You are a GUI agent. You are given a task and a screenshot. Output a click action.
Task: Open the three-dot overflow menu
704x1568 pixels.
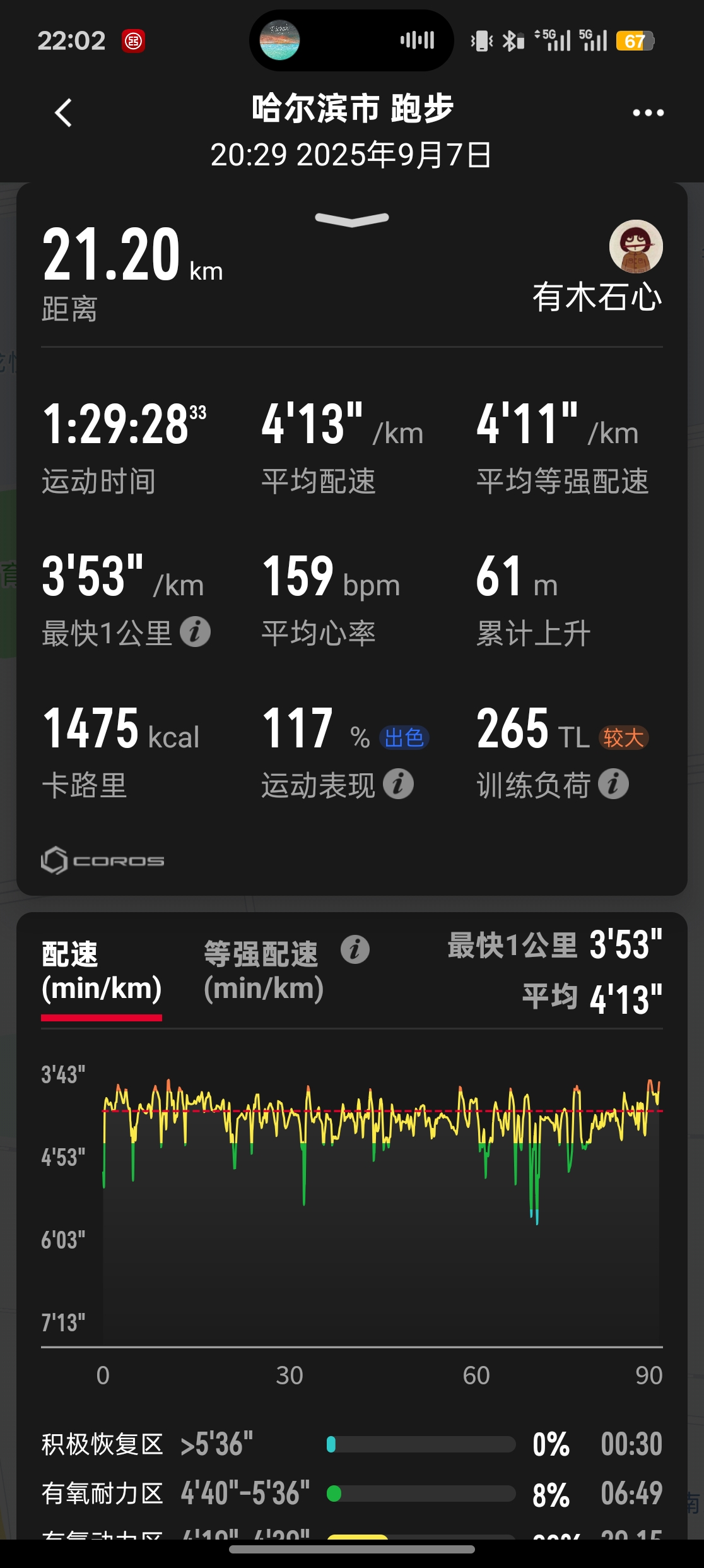tap(648, 113)
